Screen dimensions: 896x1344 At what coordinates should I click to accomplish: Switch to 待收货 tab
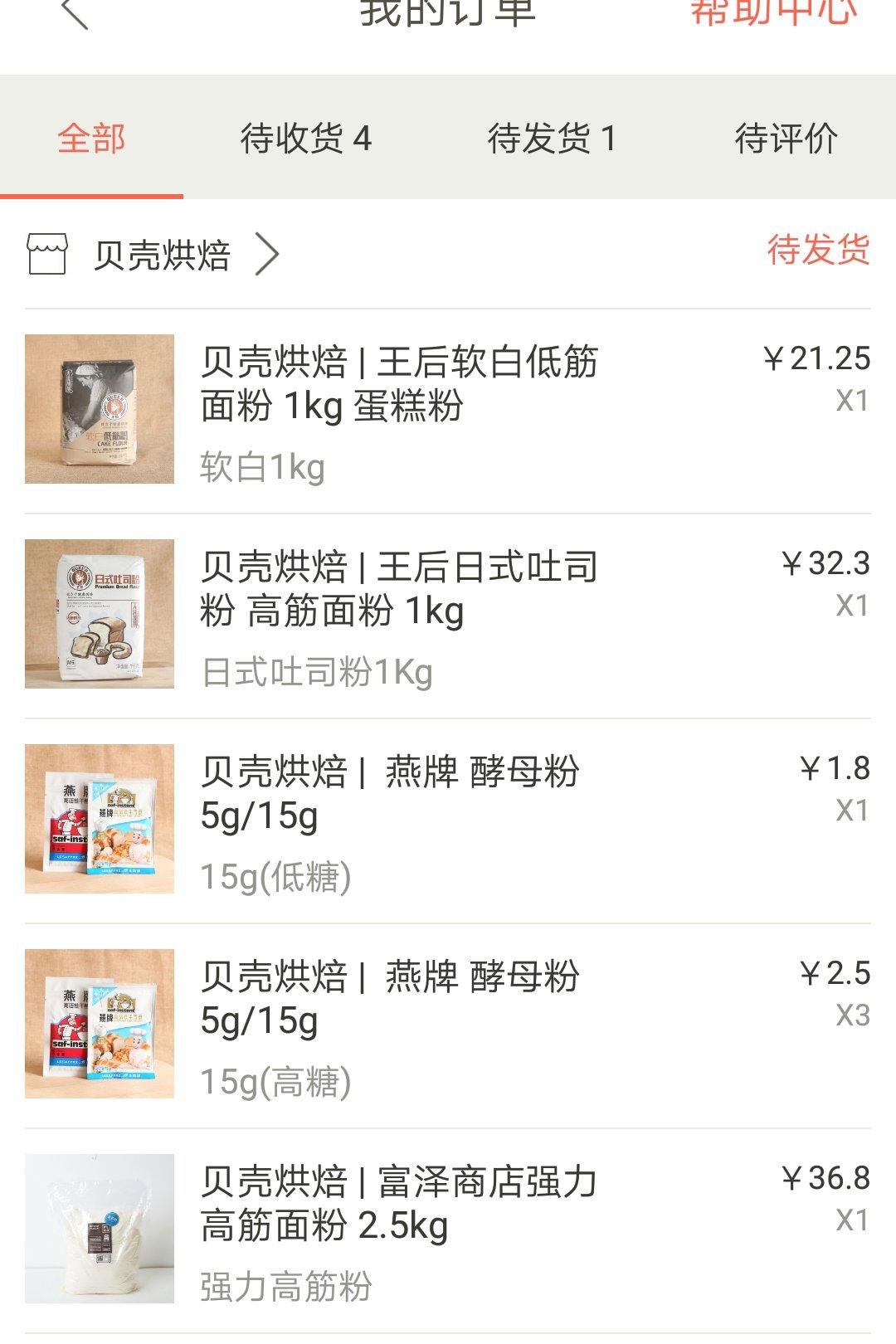click(305, 138)
